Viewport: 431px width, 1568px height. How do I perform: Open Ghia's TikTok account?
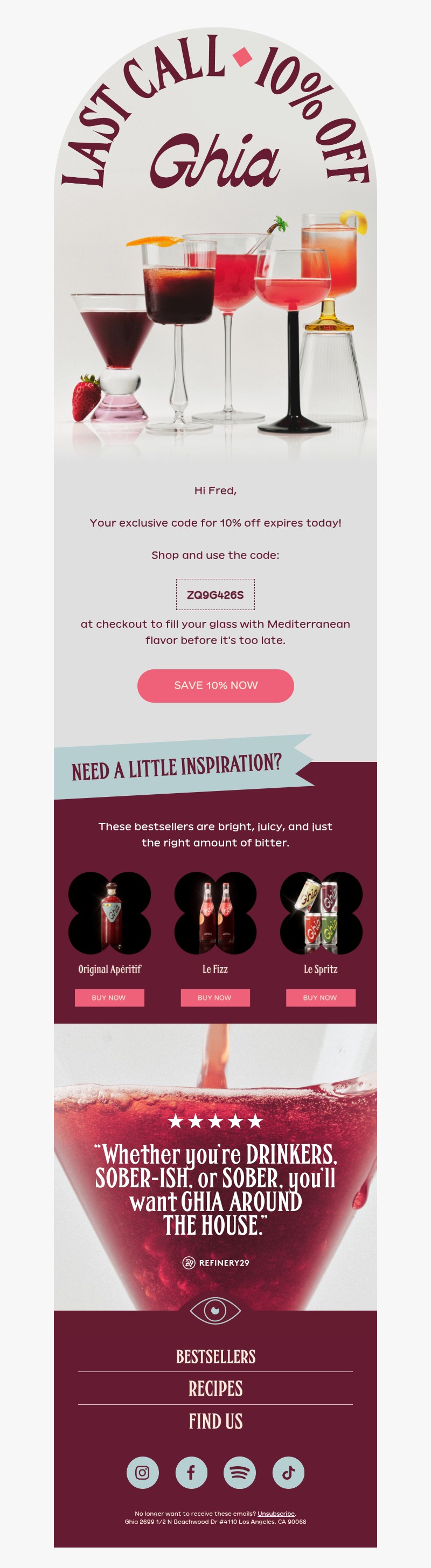click(x=289, y=1473)
